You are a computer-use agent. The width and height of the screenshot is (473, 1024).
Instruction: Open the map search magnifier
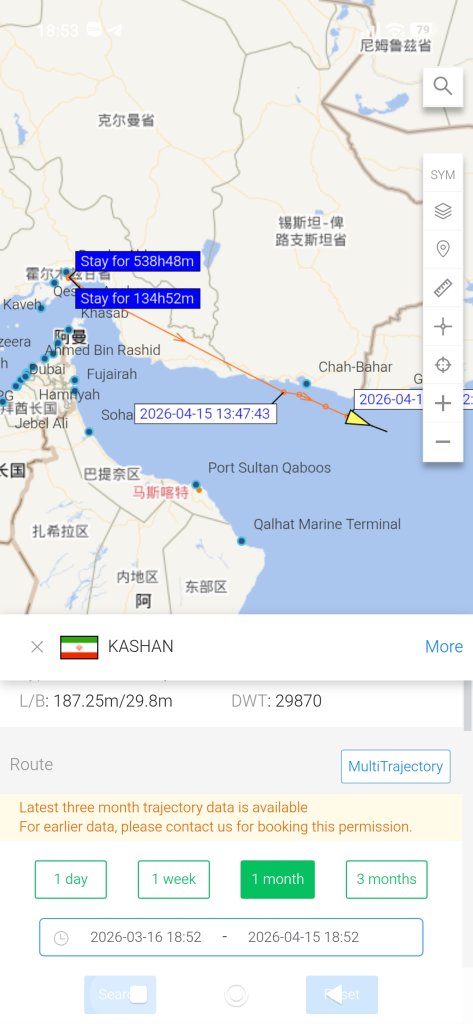click(x=443, y=86)
